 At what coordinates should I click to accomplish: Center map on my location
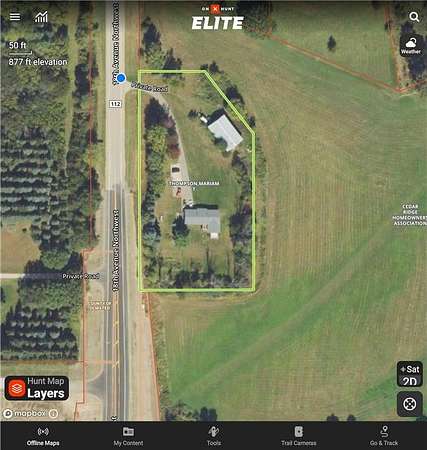(x=410, y=404)
